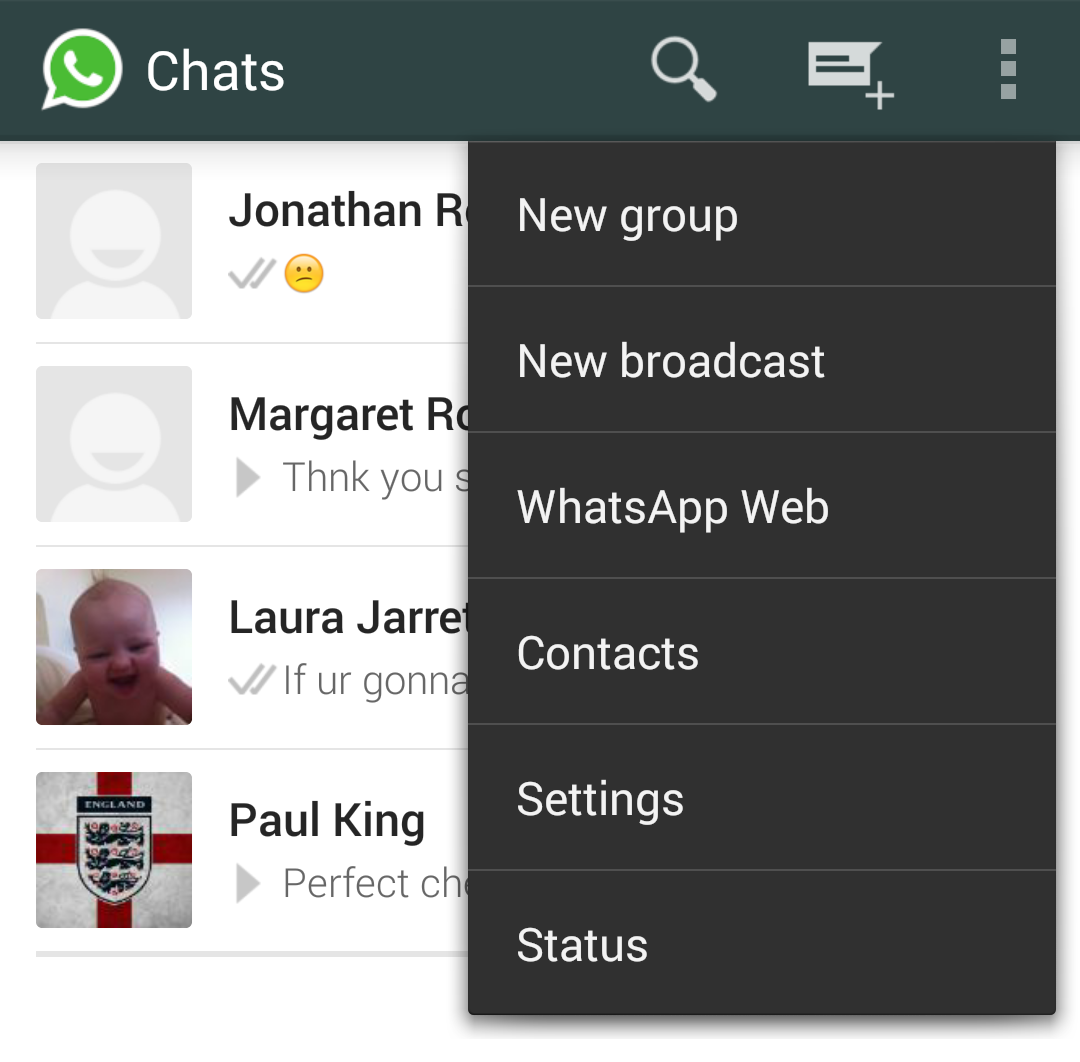This screenshot has height=1062, width=1080.
Task: Tap the three-dot overflow menu
Action: [x=1008, y=70]
